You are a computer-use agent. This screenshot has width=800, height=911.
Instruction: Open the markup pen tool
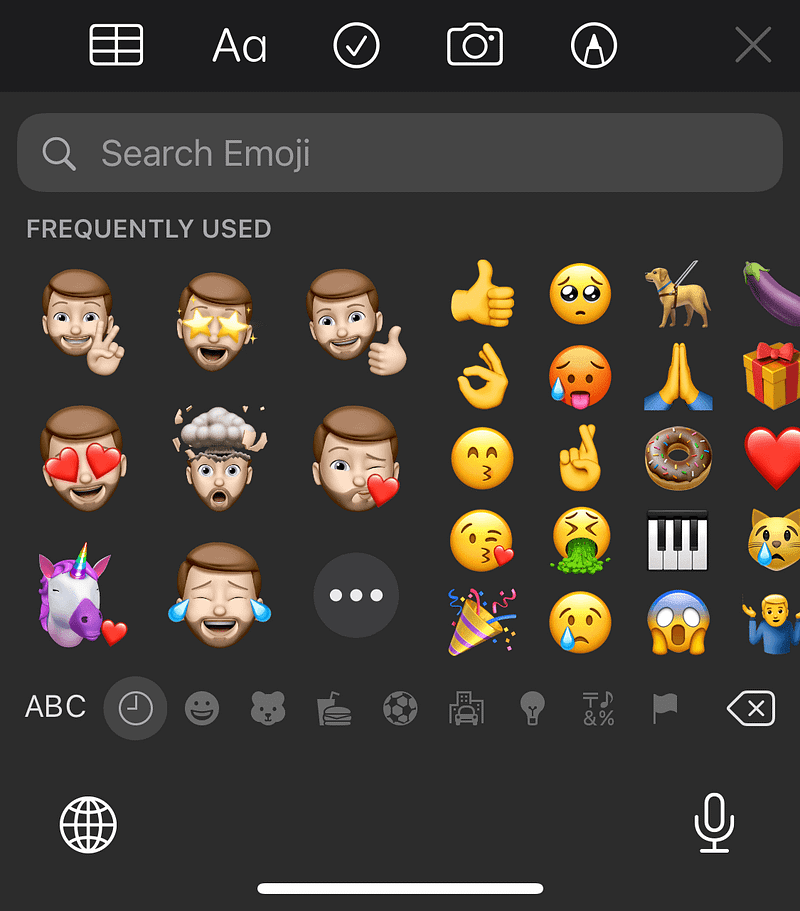pyautogui.click(x=594, y=45)
